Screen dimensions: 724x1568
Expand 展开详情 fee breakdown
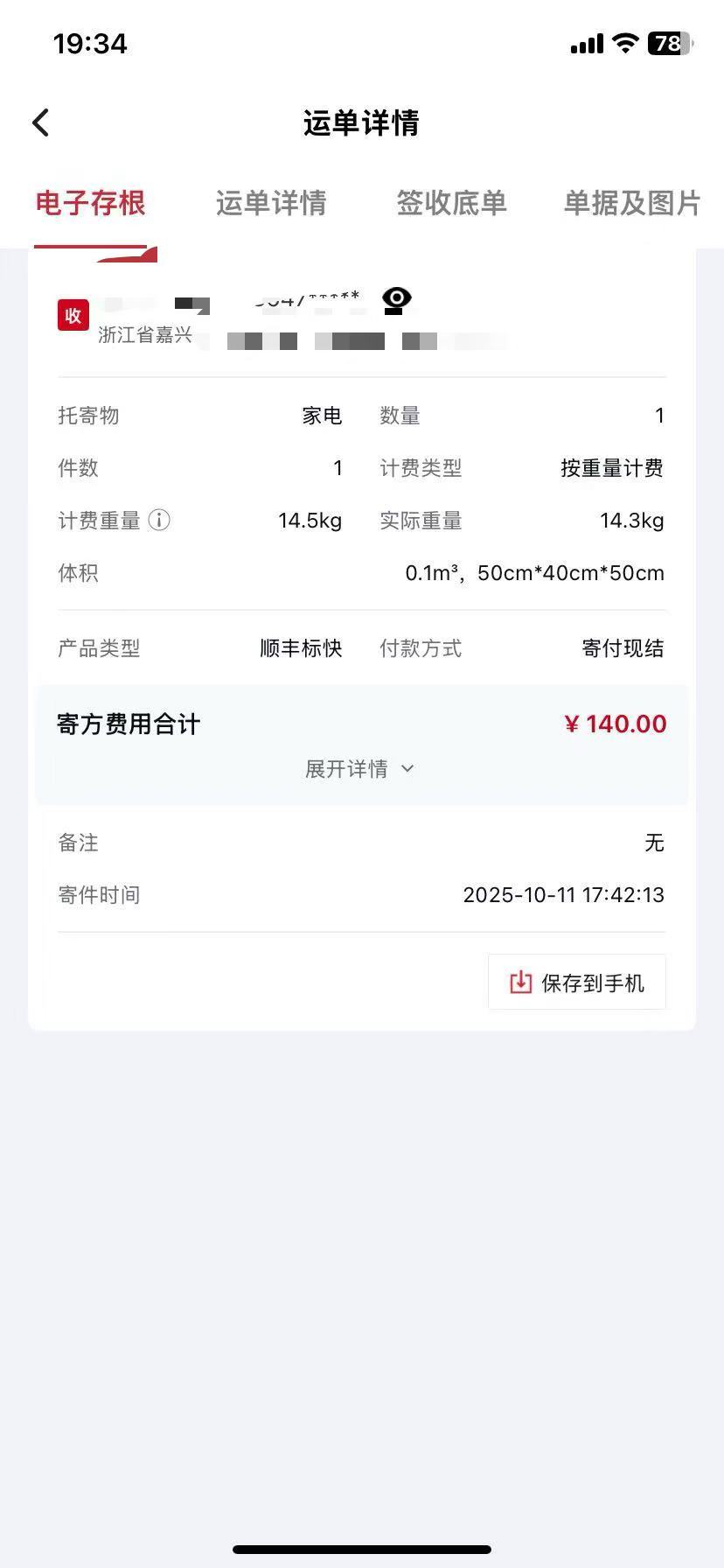tap(360, 769)
